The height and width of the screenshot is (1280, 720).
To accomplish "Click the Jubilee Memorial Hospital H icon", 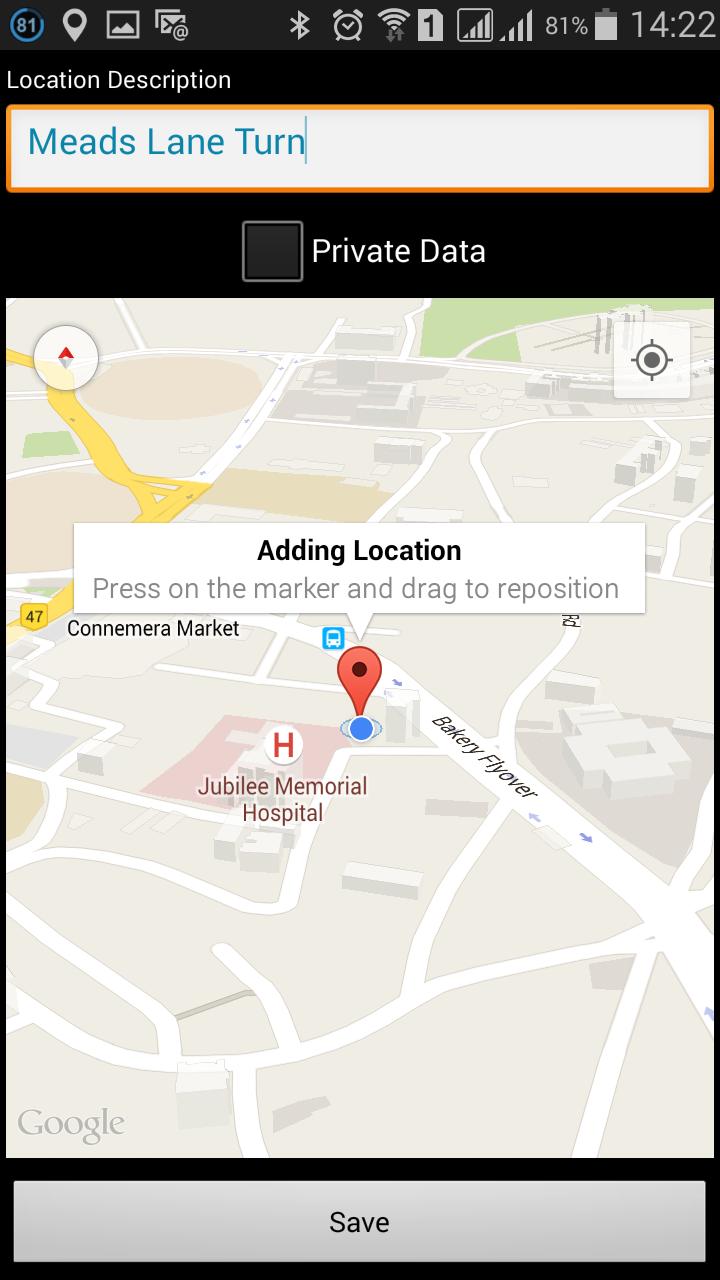I will (283, 747).
